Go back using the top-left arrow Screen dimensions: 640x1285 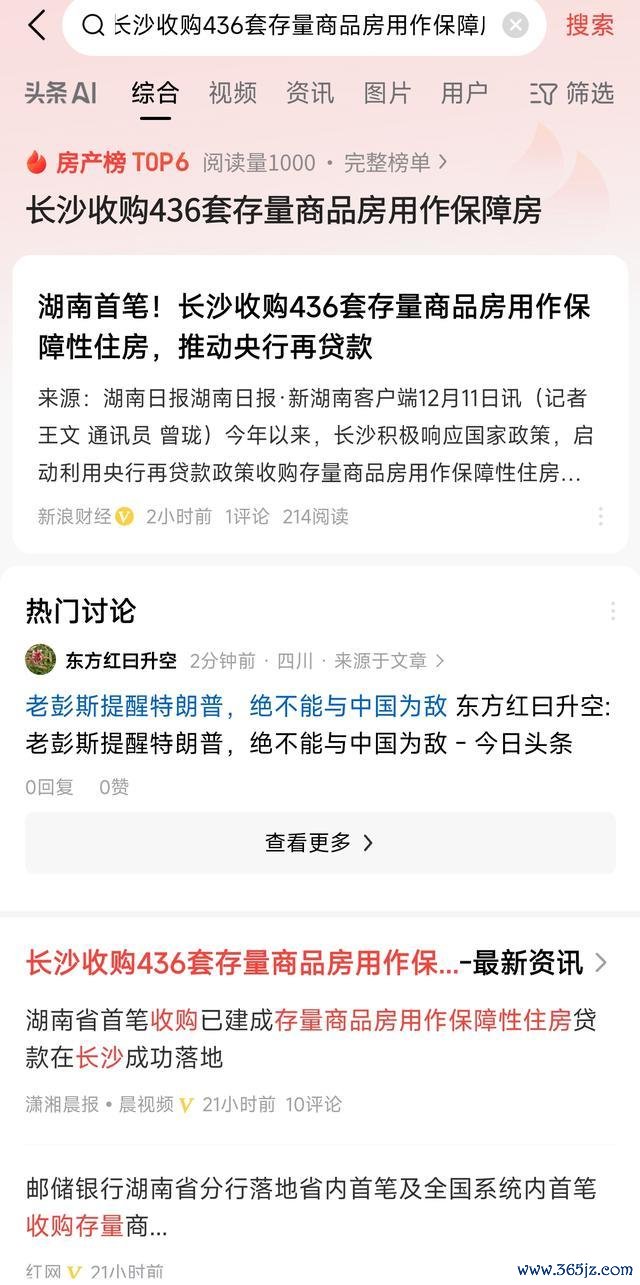(x=37, y=25)
